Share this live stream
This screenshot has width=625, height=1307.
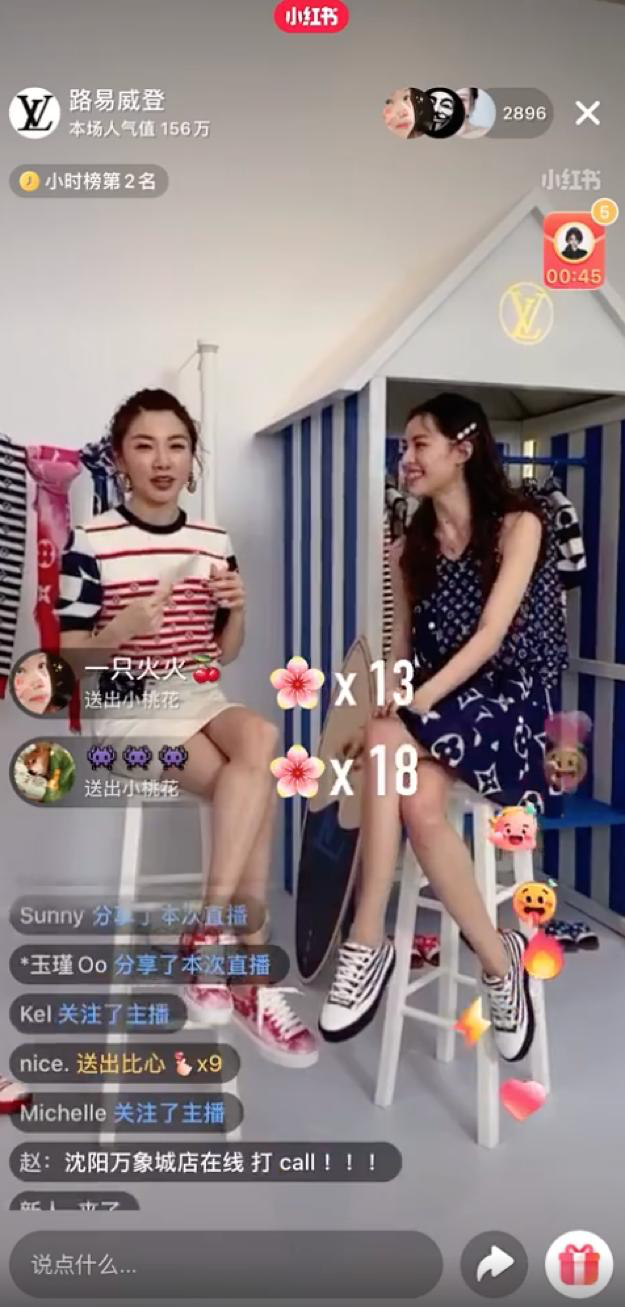pos(494,1264)
